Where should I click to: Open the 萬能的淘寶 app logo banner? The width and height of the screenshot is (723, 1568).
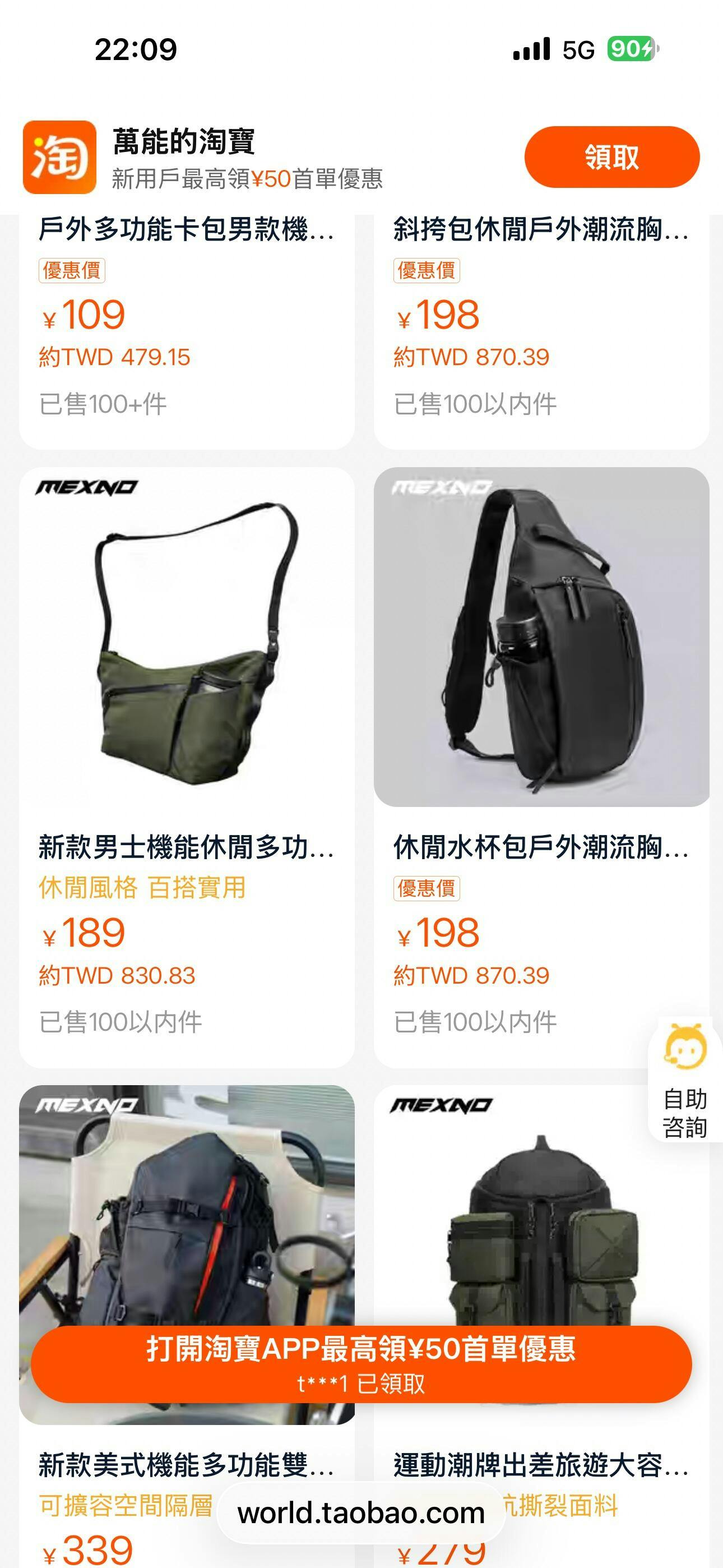(59, 157)
